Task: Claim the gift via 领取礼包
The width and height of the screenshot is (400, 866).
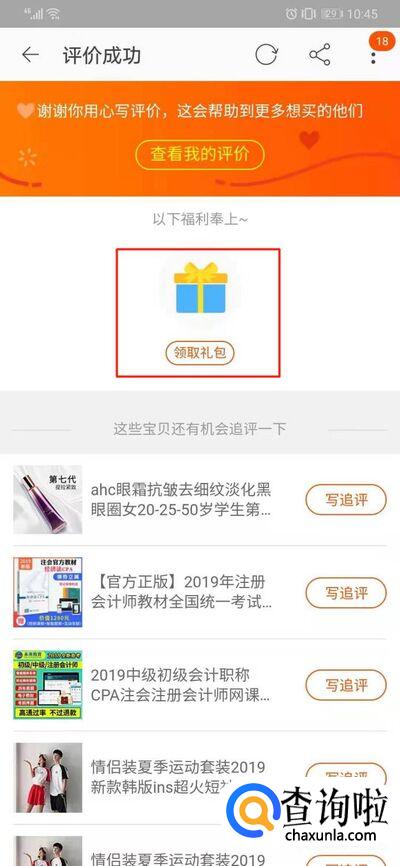Action: (x=200, y=353)
